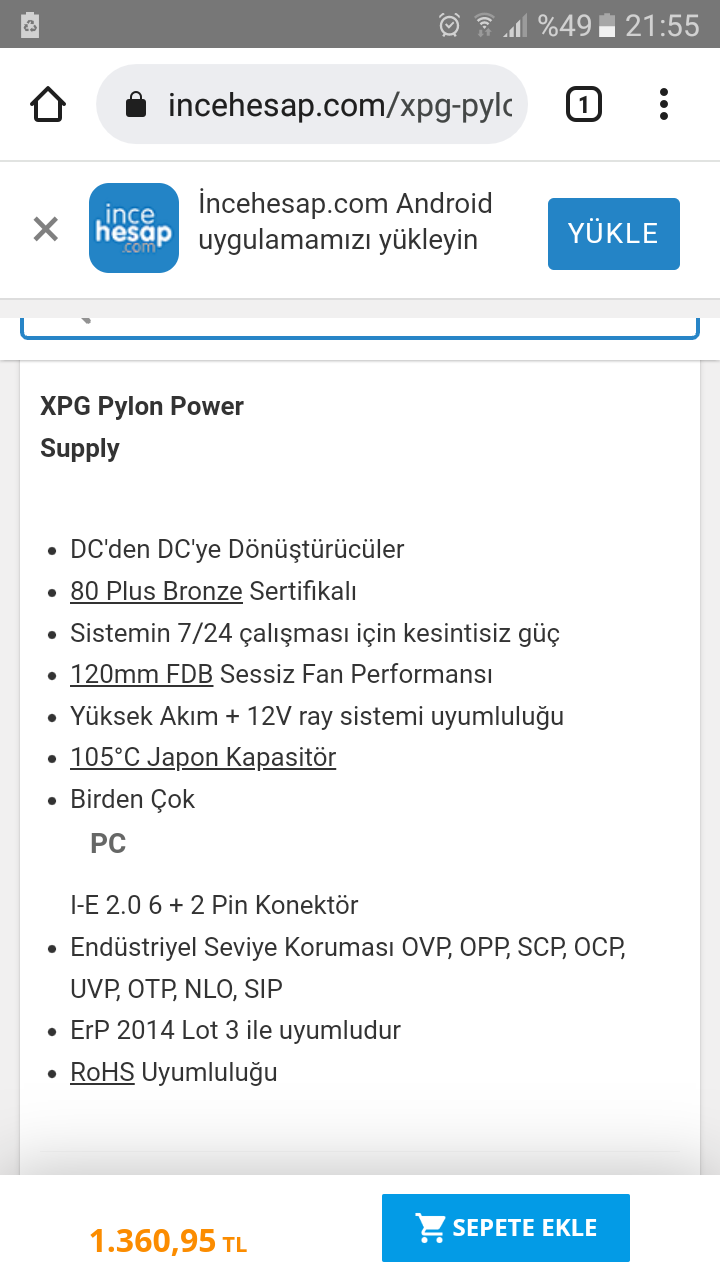Viewport: 720px width, 1280px height.
Task: Open the browser overflow menu
Action: 664,104
